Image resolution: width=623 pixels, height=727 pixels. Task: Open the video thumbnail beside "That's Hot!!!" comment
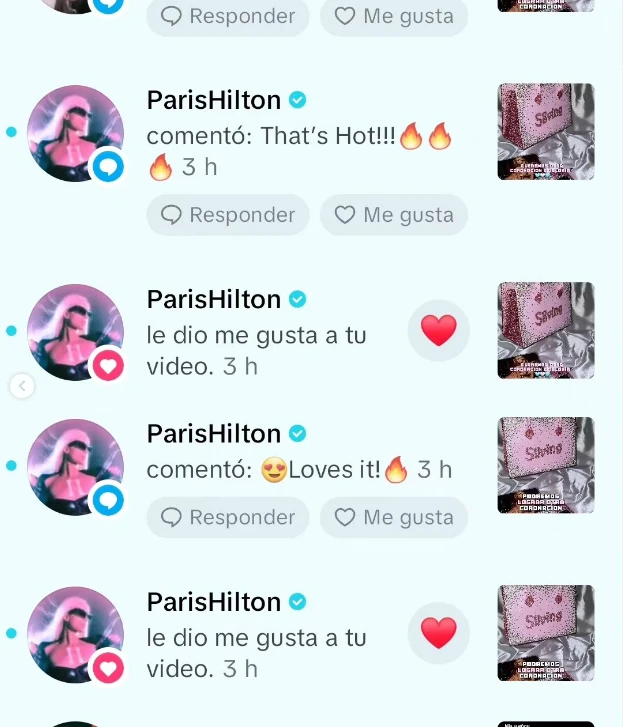click(x=546, y=132)
